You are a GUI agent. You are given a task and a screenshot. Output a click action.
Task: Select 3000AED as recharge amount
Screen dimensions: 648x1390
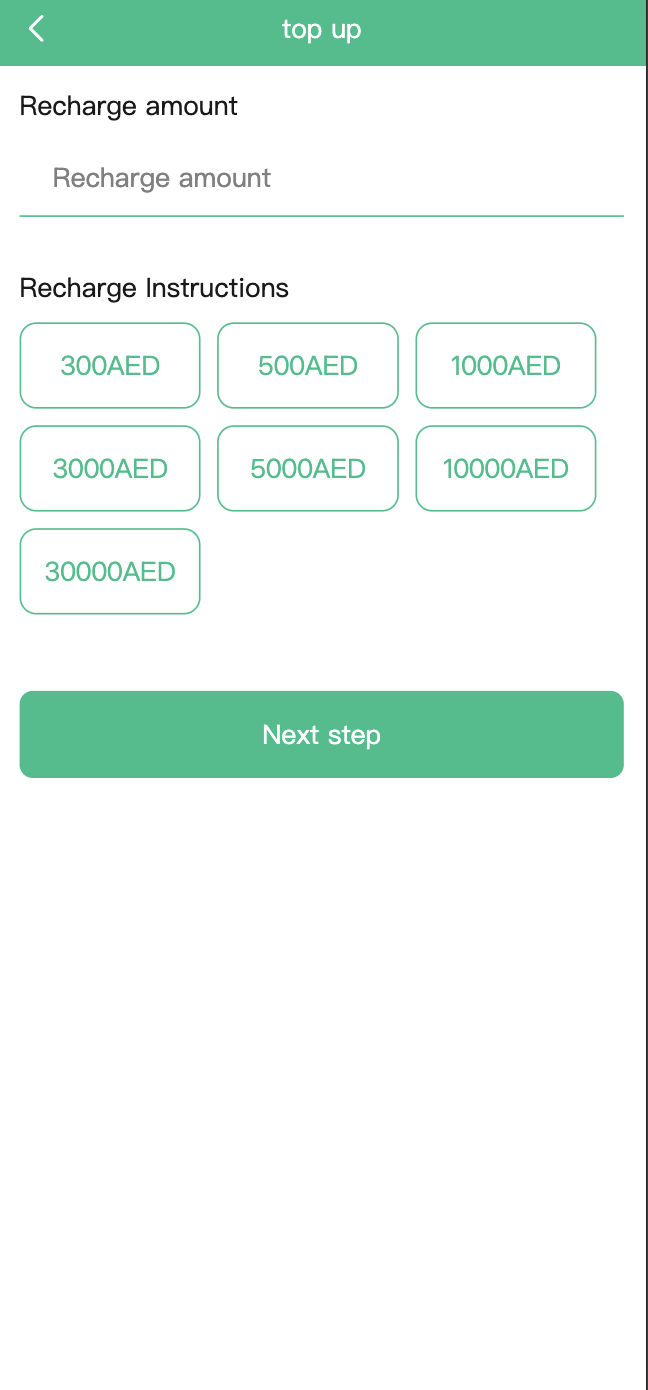[110, 469]
